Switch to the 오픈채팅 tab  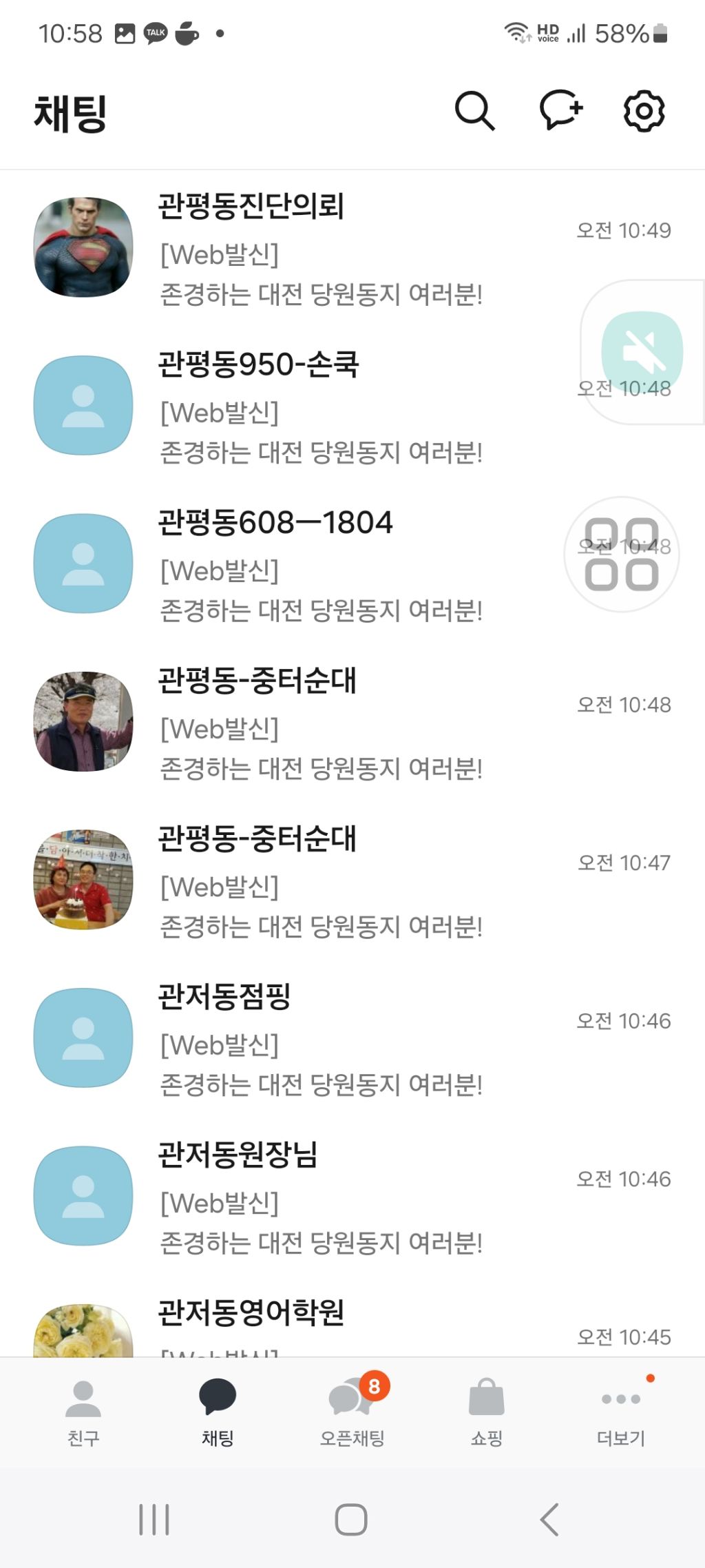(352, 1411)
